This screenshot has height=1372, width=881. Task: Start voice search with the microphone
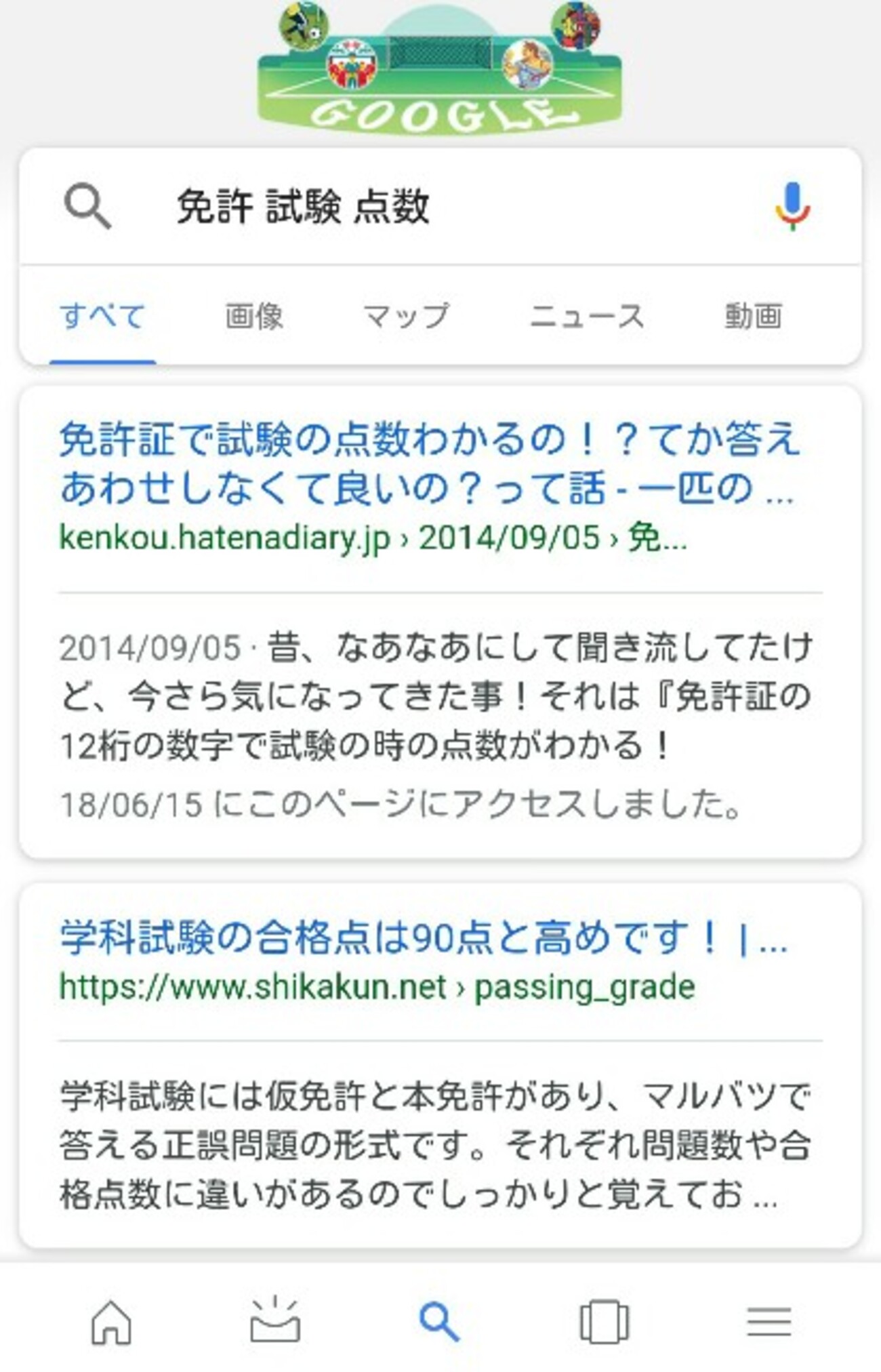pos(792,206)
